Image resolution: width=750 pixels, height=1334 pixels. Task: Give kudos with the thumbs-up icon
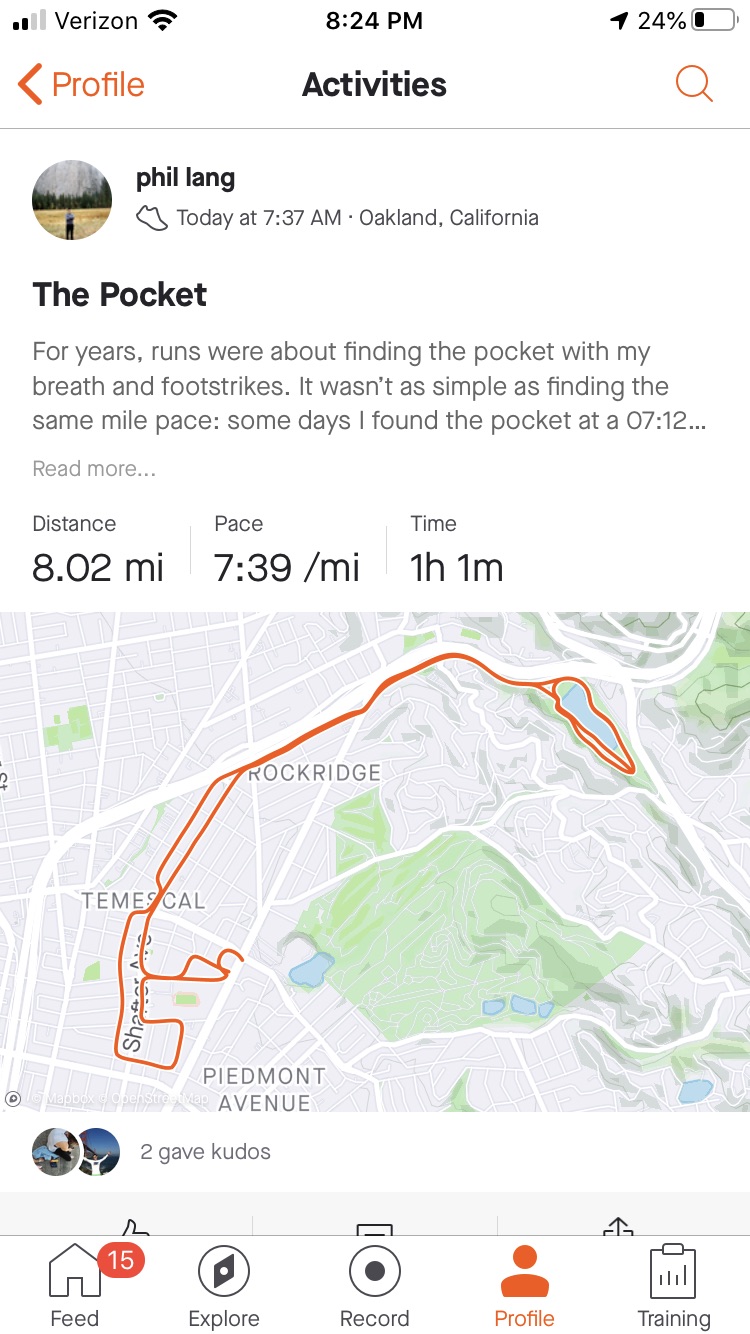click(134, 1226)
